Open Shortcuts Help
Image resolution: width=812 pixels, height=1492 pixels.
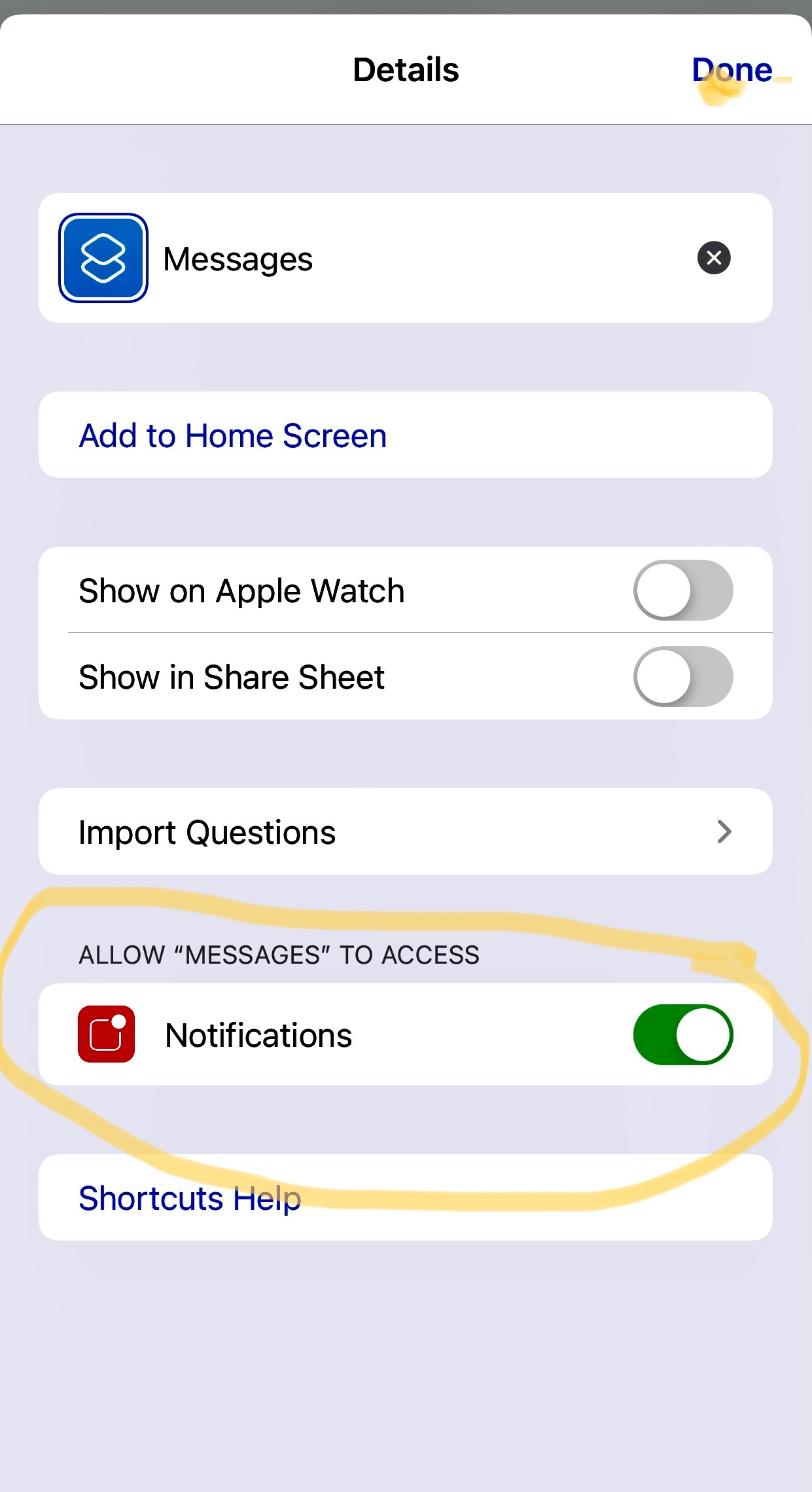(406, 1198)
